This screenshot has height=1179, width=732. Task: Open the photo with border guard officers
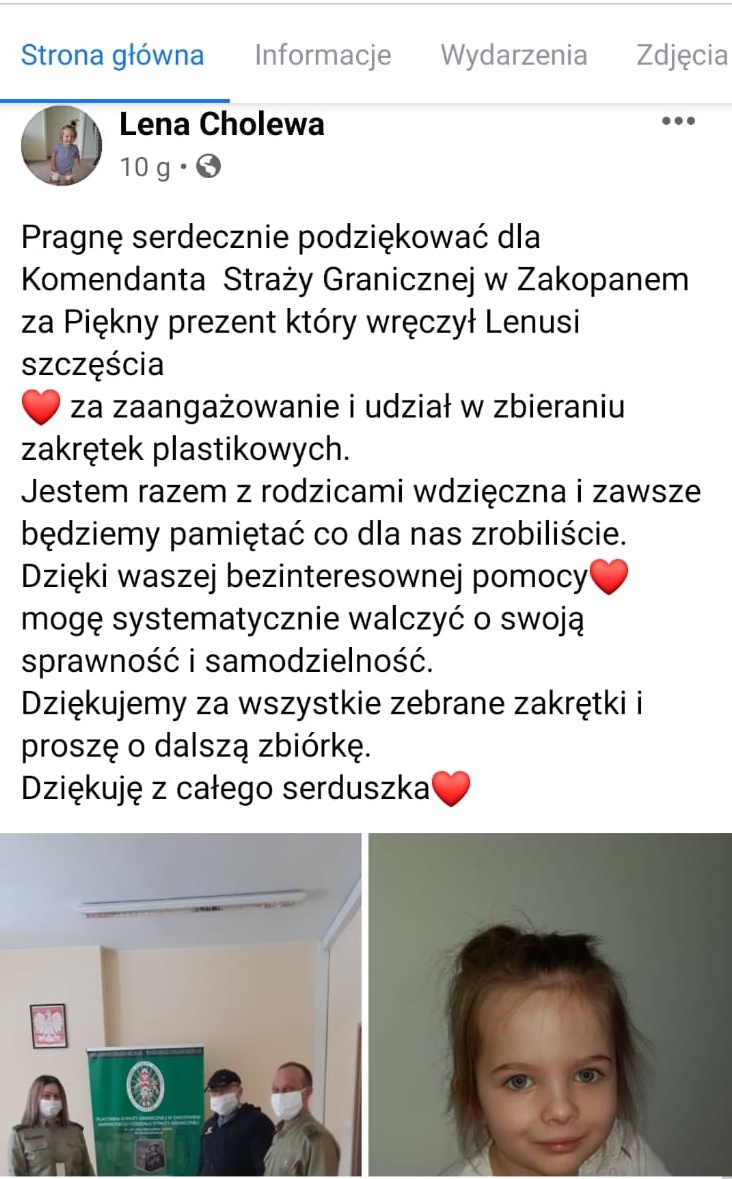click(x=180, y=1005)
